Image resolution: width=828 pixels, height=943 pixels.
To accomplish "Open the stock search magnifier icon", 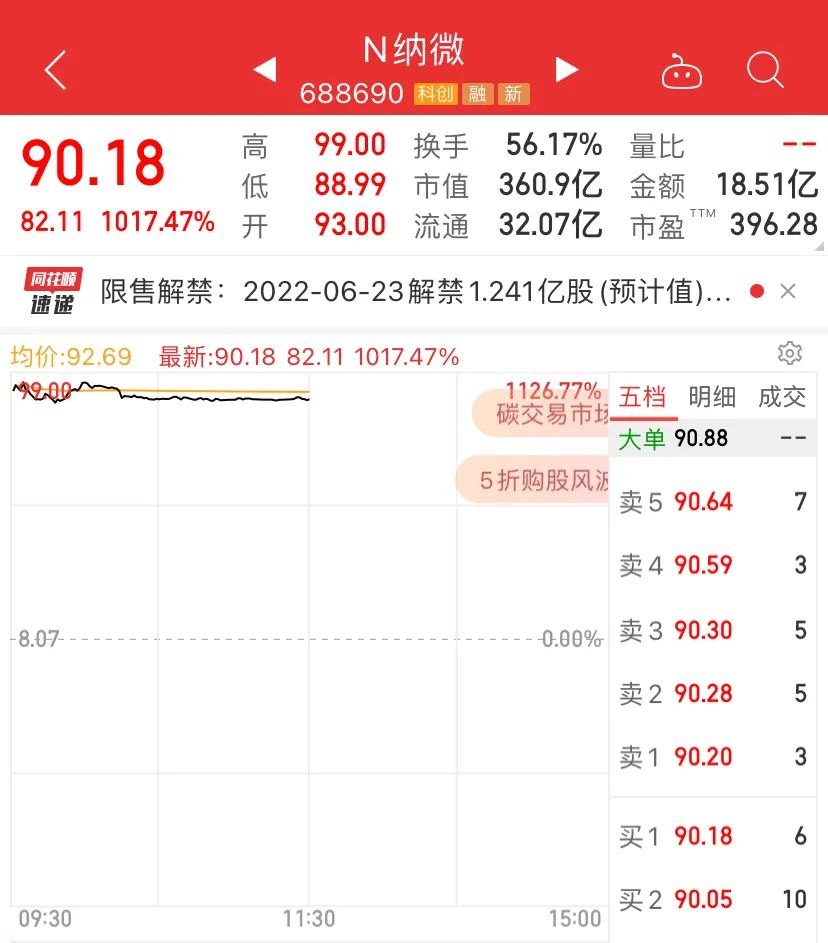I will [765, 70].
